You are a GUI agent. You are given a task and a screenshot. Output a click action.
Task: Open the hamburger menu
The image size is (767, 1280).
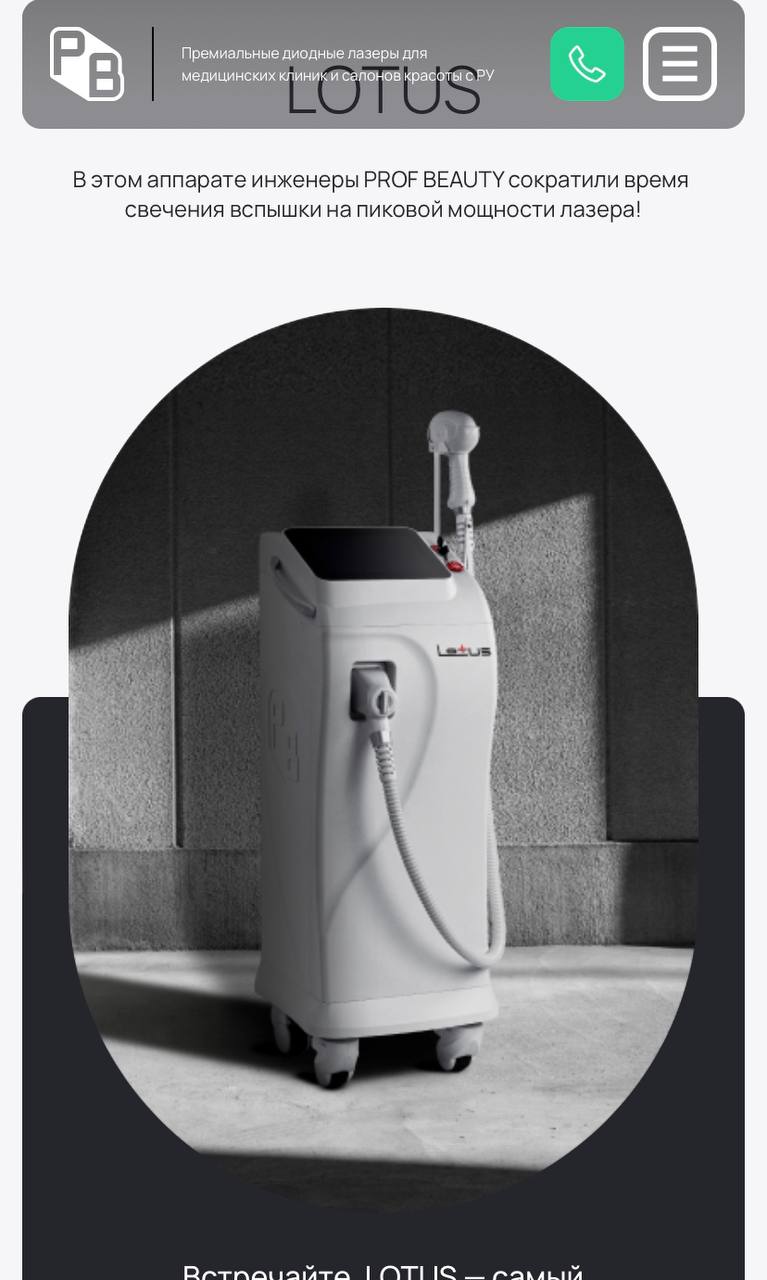[680, 64]
